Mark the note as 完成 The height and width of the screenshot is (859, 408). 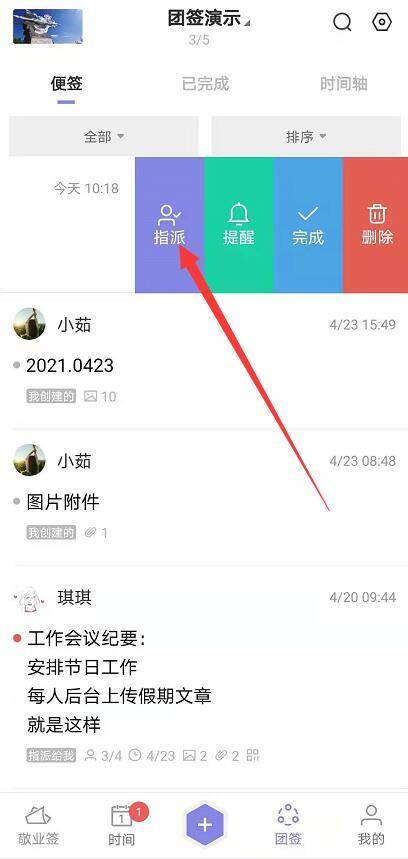coord(308,225)
